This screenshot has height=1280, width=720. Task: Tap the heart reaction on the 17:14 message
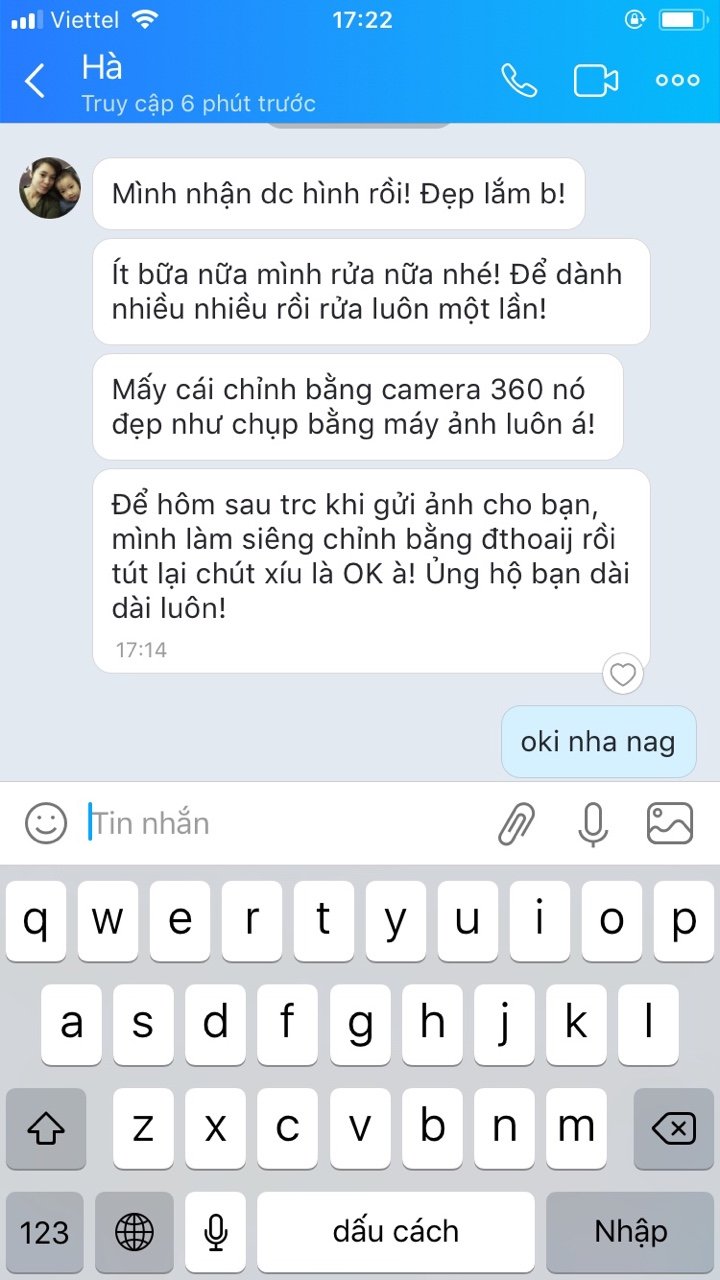click(623, 675)
